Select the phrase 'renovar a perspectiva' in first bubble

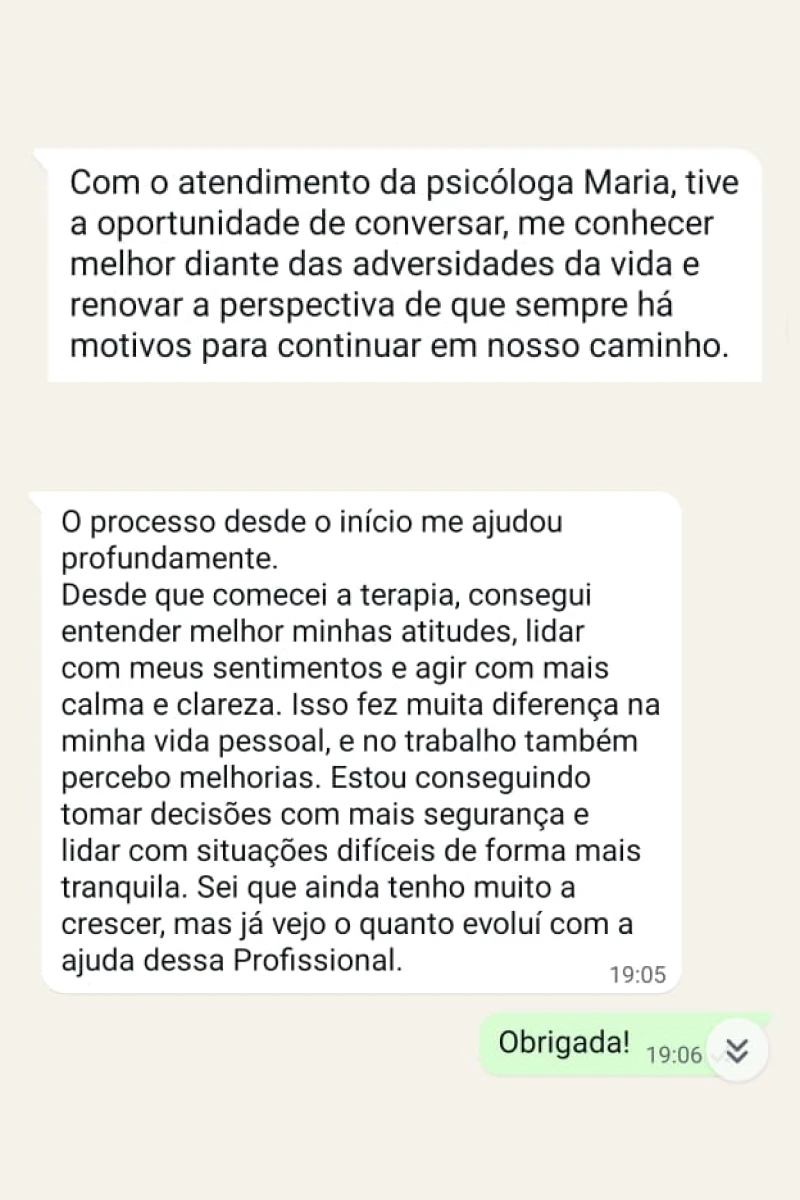tap(230, 303)
